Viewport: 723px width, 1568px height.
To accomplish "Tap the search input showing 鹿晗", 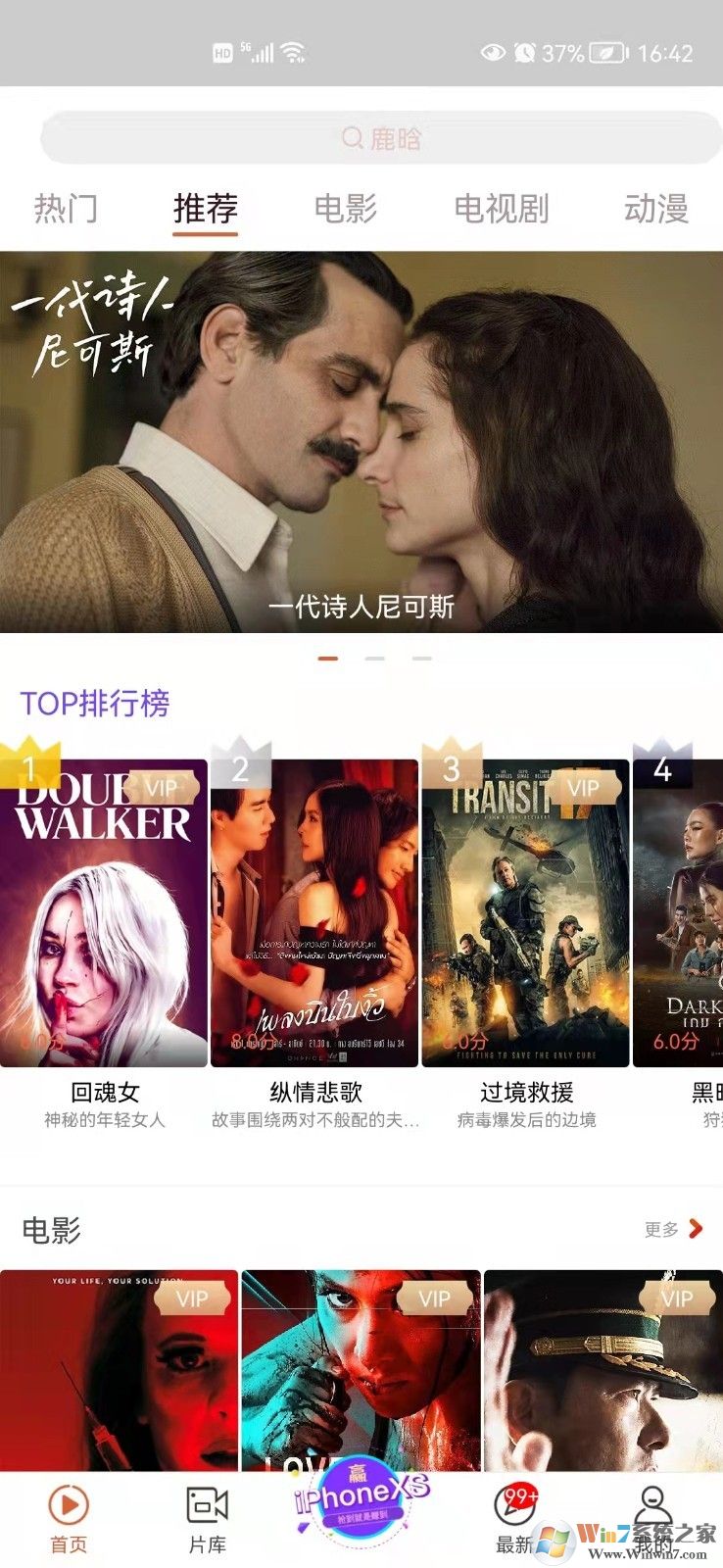I will point(392,138).
